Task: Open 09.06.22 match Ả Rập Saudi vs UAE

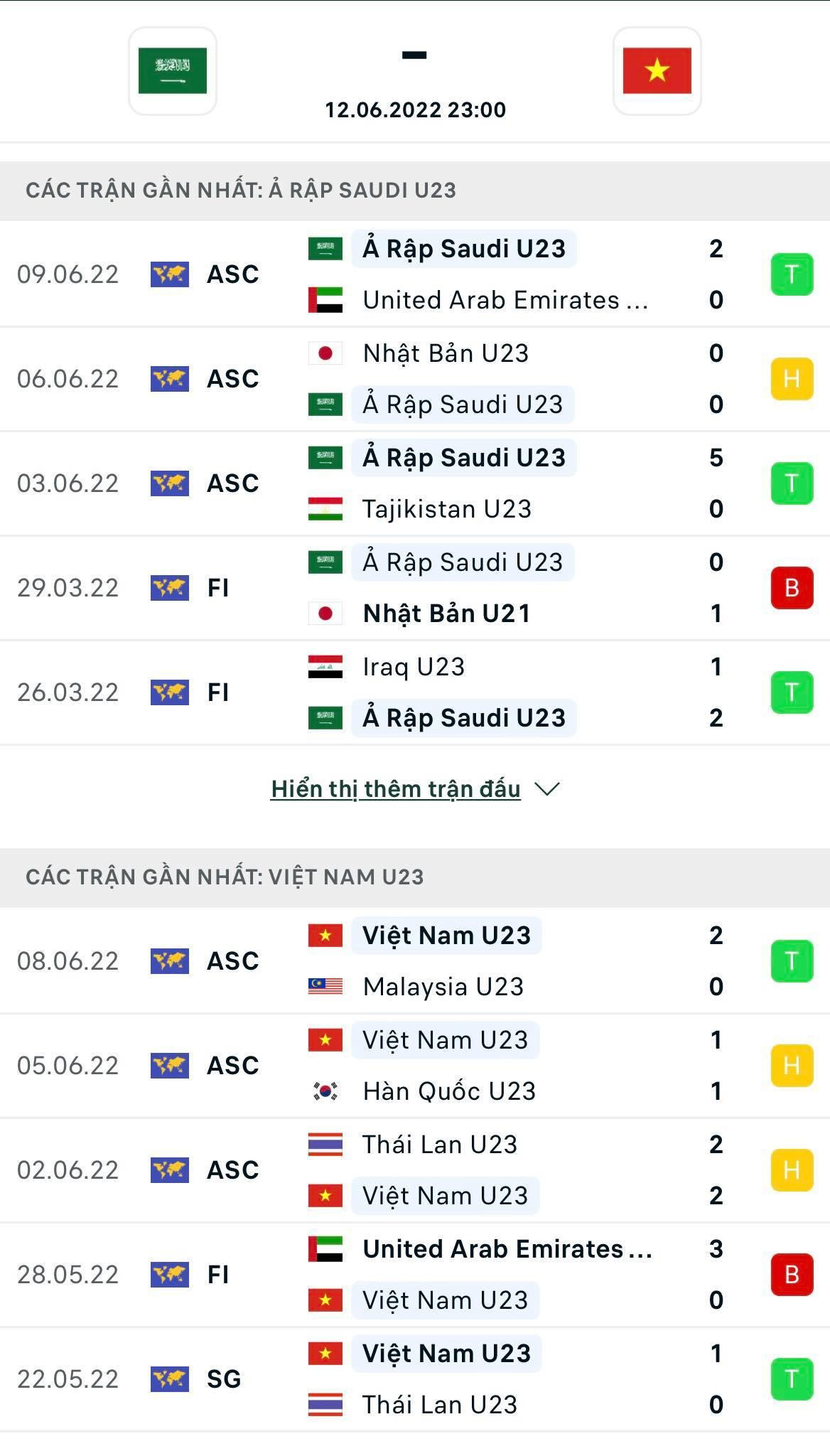Action: [415, 274]
